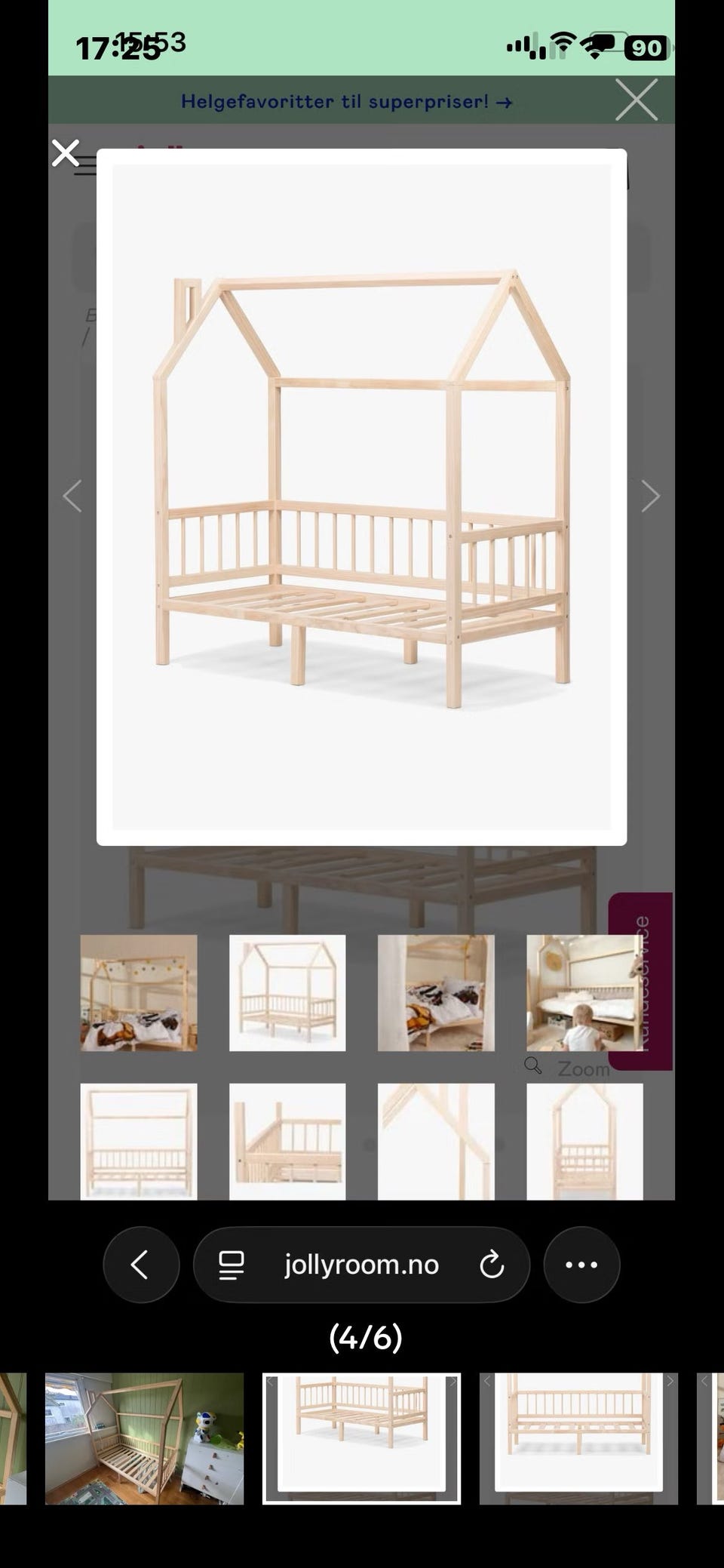
Task: Dismiss the green promo banner
Action: (636, 100)
